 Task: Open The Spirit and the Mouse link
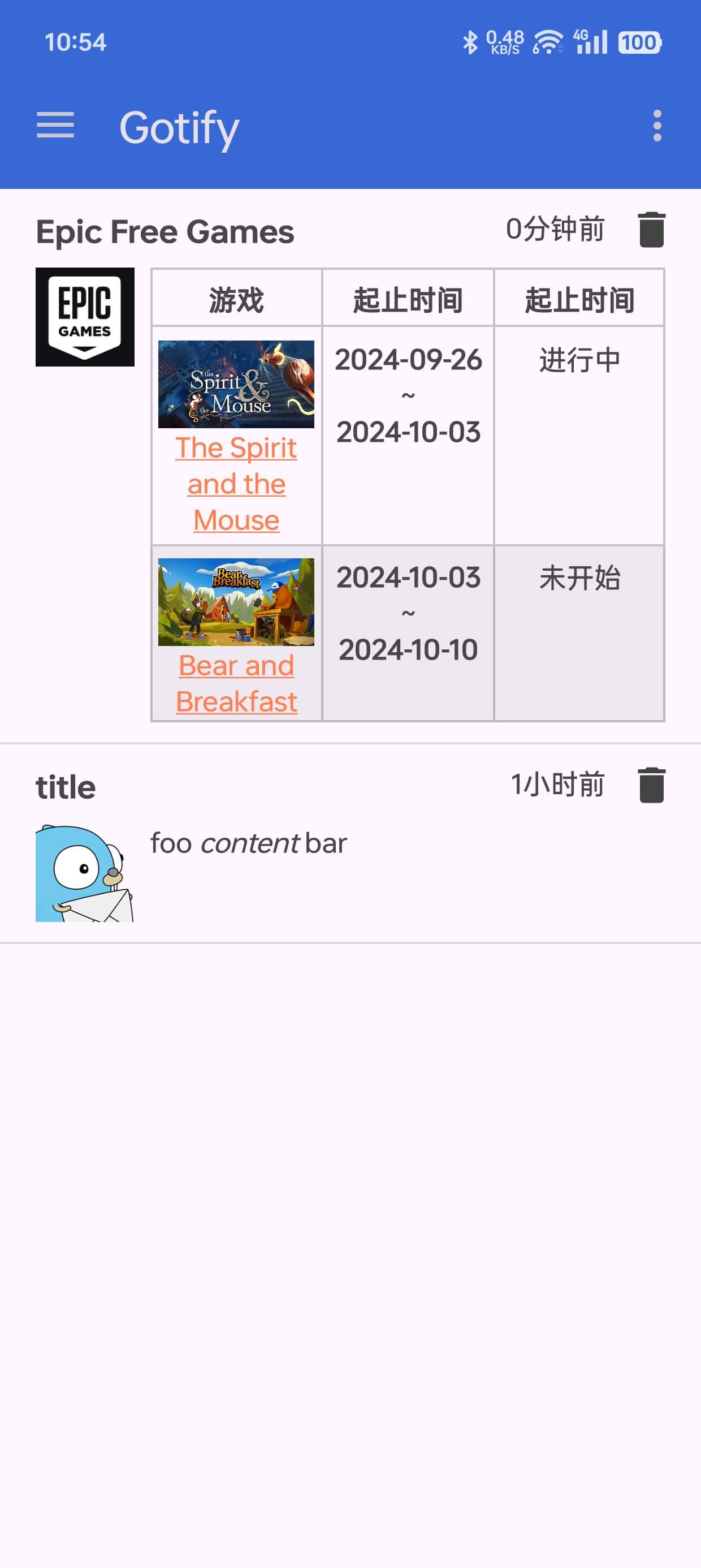[237, 483]
